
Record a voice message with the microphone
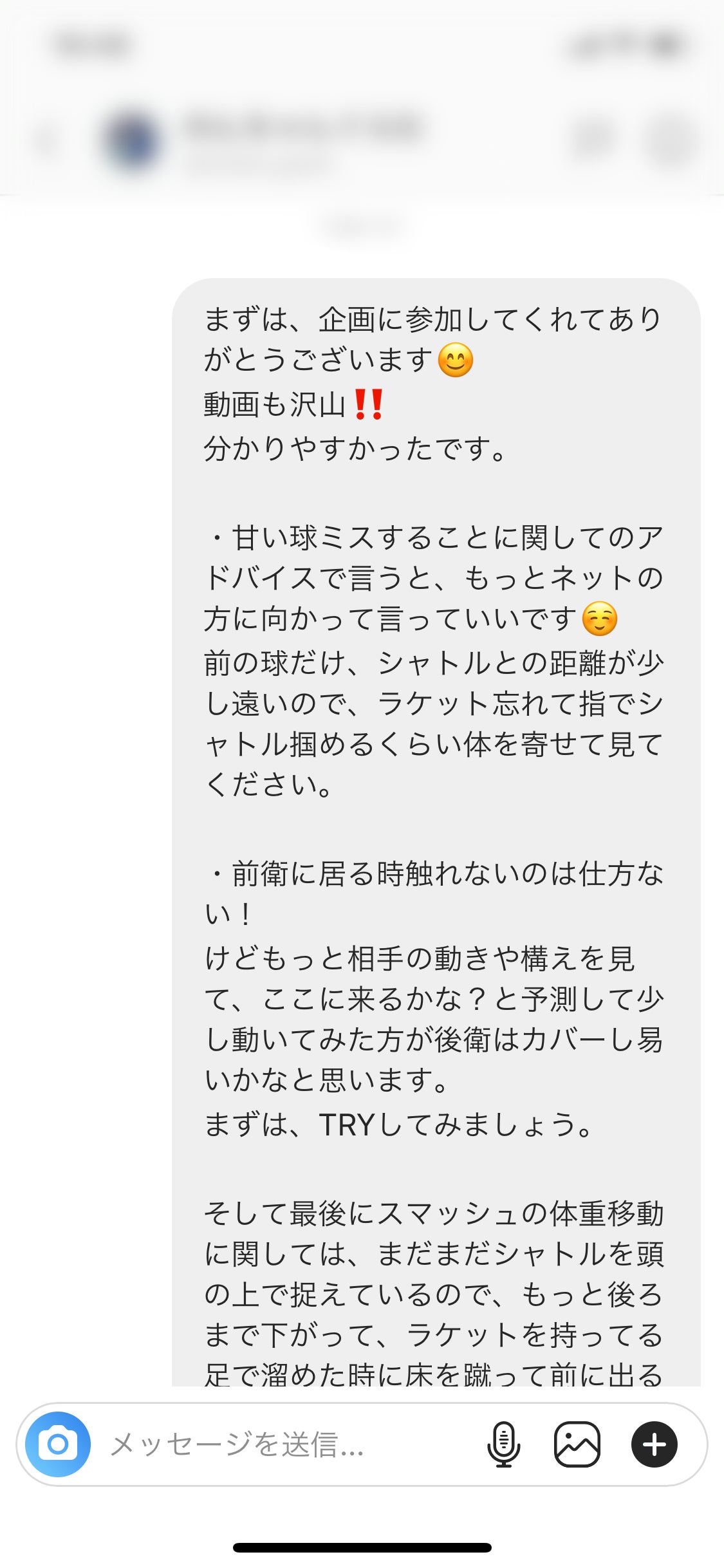click(503, 1444)
